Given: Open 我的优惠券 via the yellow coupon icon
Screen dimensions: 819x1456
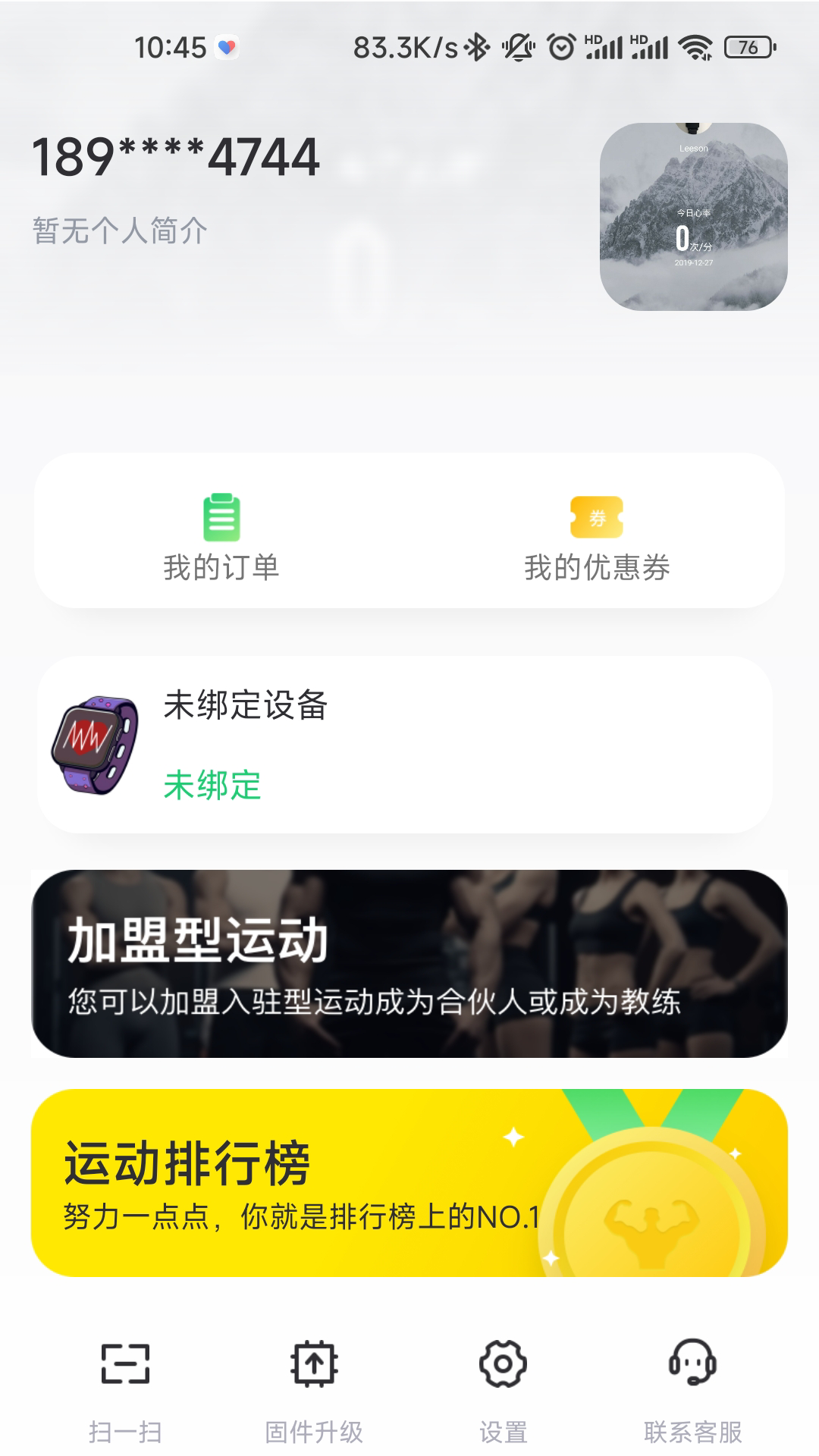Looking at the screenshot, I should [x=599, y=516].
